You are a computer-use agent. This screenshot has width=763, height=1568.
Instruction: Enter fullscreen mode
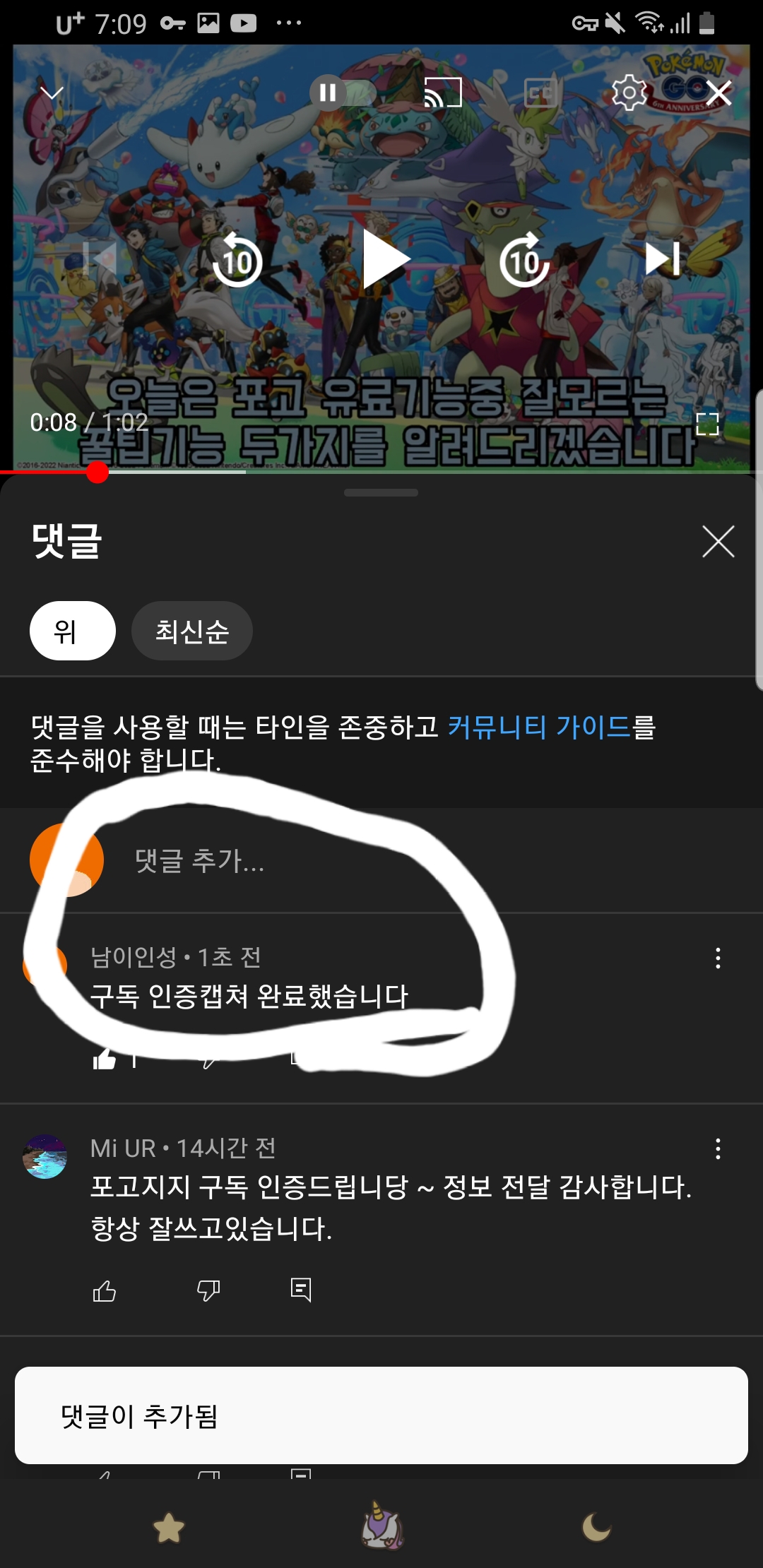coord(706,424)
